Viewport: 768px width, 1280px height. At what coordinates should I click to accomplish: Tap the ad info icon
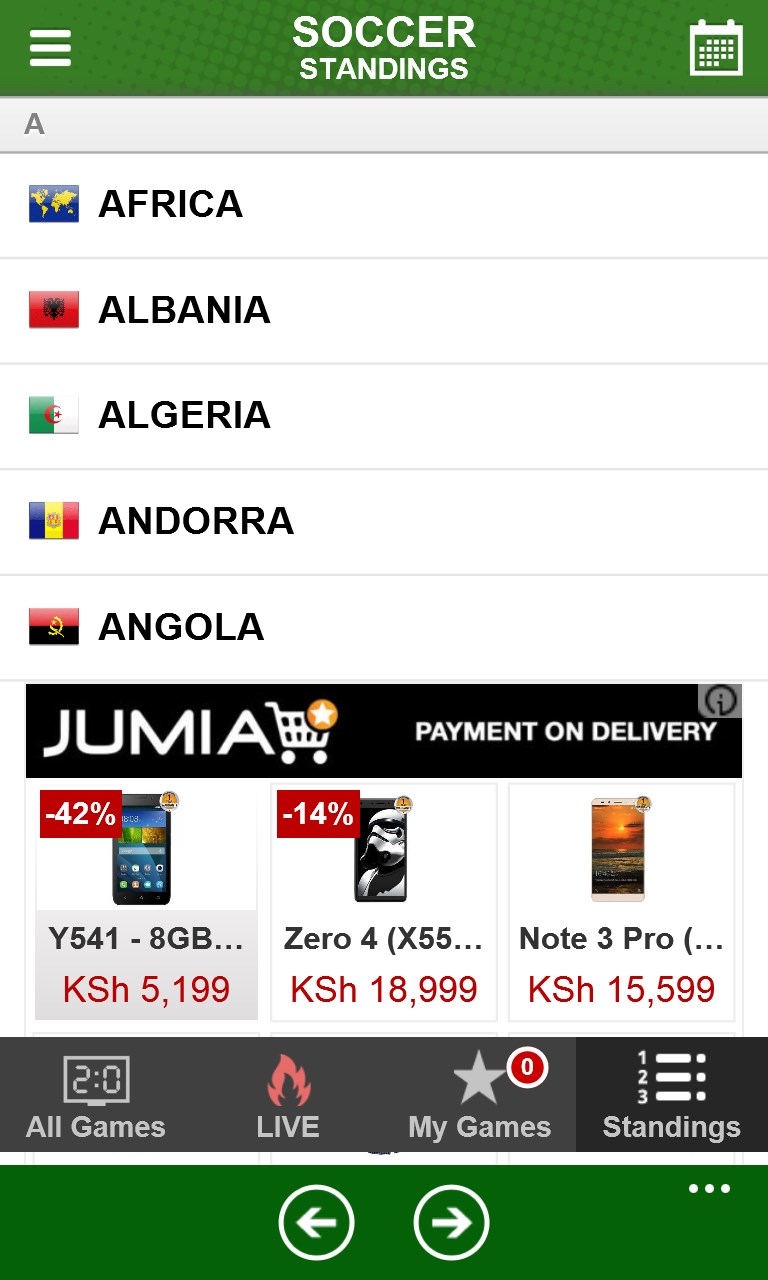coord(719,700)
